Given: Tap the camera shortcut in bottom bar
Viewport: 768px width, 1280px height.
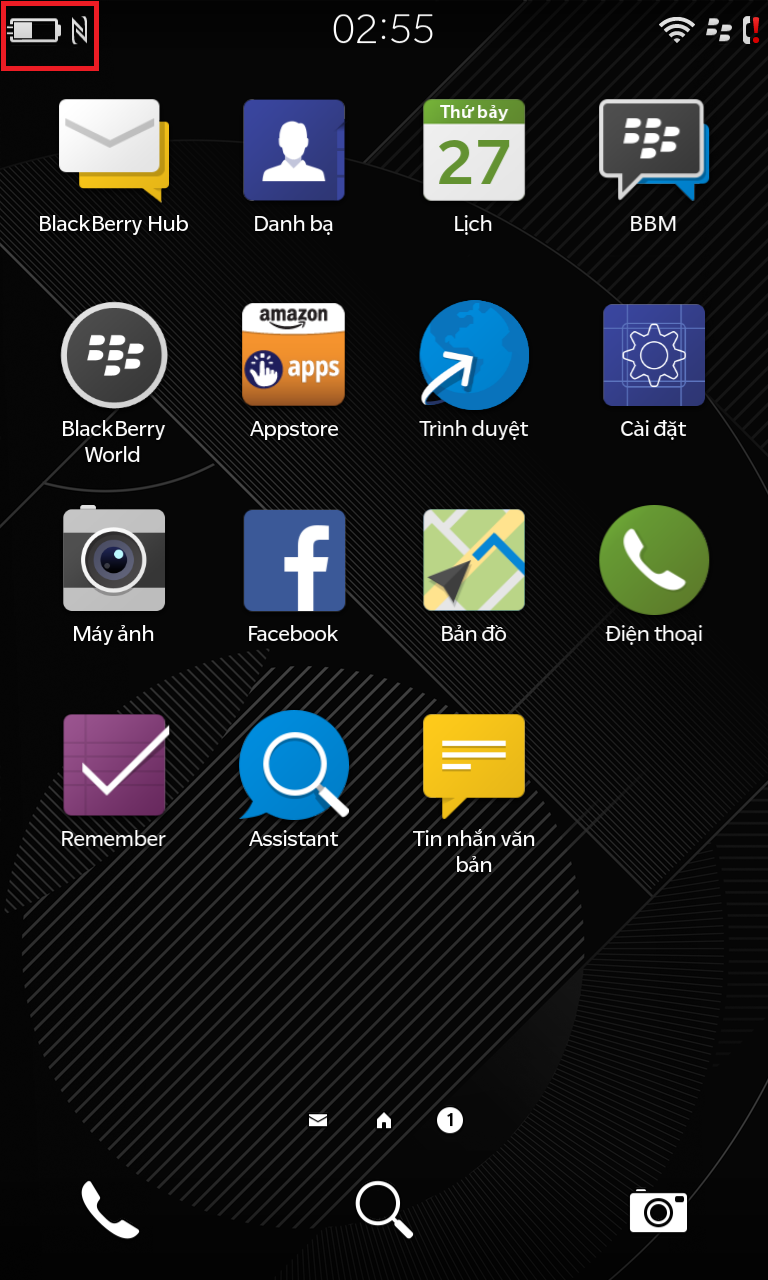Looking at the screenshot, I should click(658, 1211).
